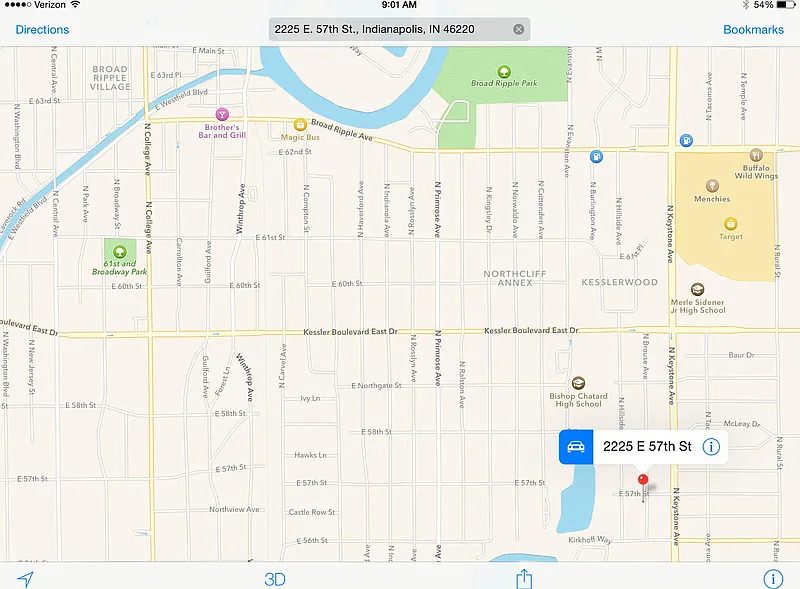800x589 pixels.
Task: Select Brother's Bar and Grill marker
Action: [x=222, y=115]
